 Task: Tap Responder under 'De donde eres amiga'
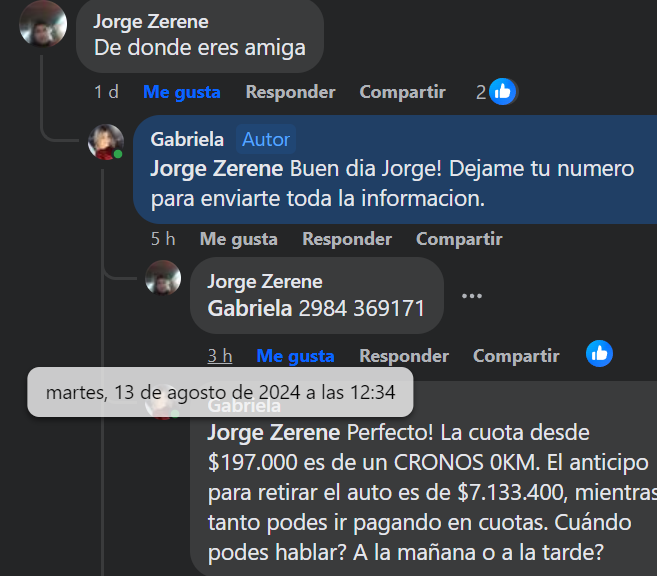click(290, 92)
